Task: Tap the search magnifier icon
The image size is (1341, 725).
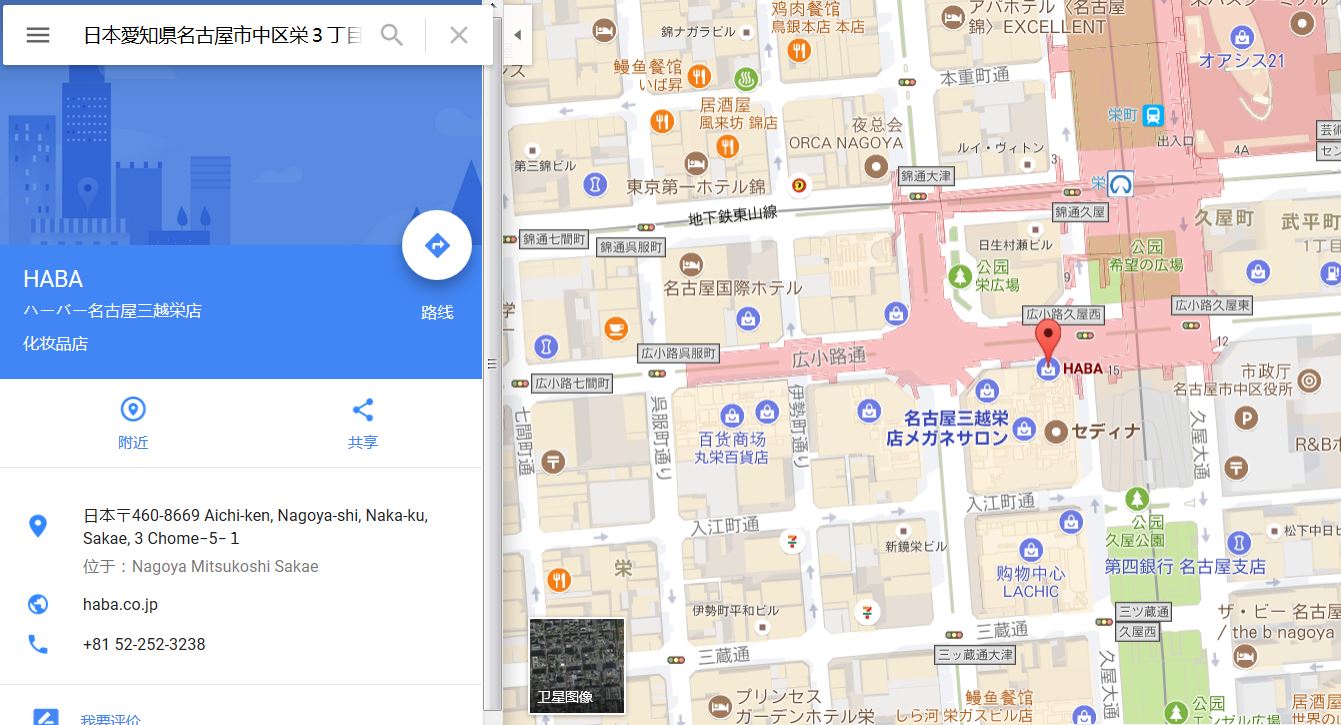Action: coord(392,35)
